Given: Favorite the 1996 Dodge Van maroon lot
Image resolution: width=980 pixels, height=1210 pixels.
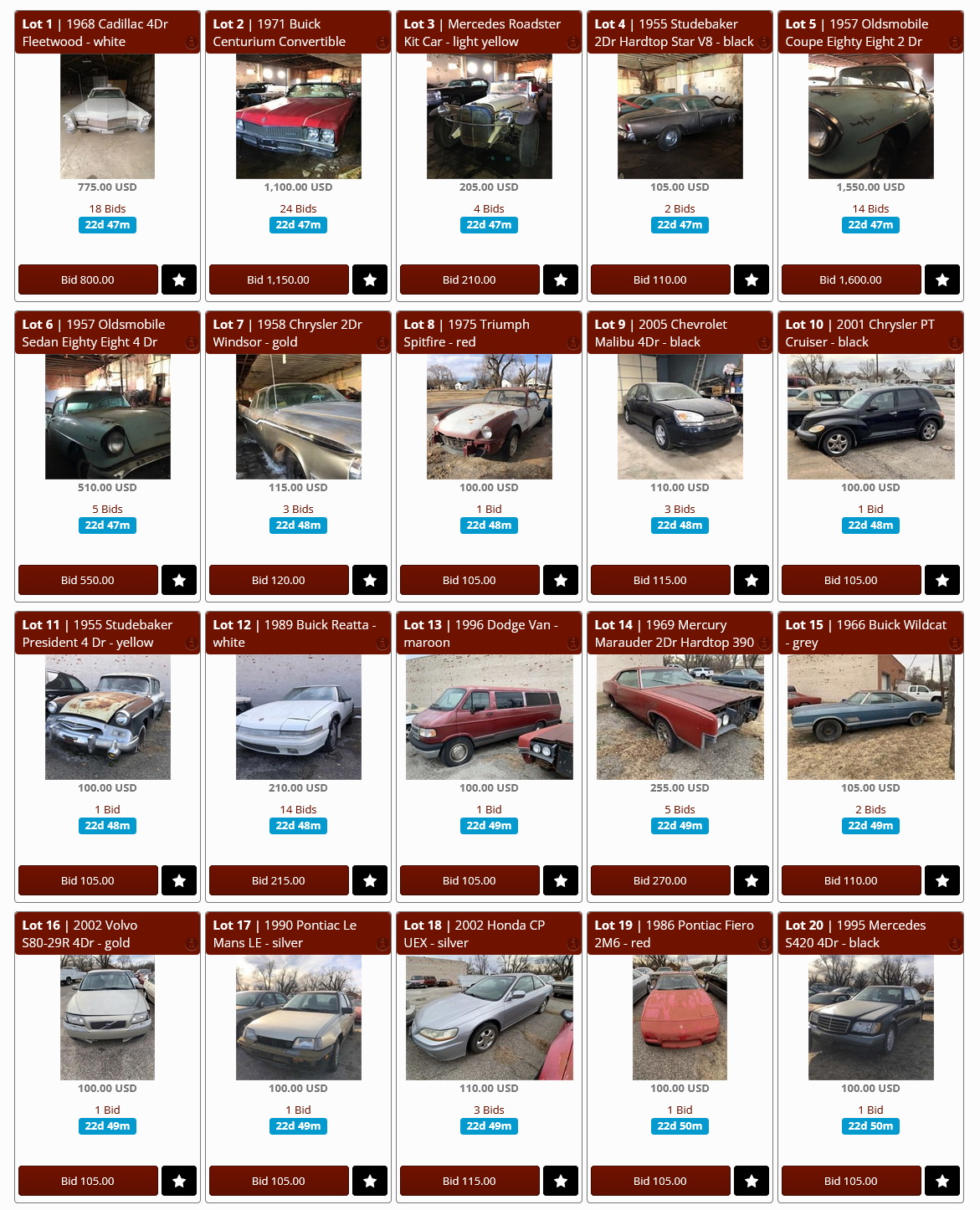Looking at the screenshot, I should pos(561,880).
